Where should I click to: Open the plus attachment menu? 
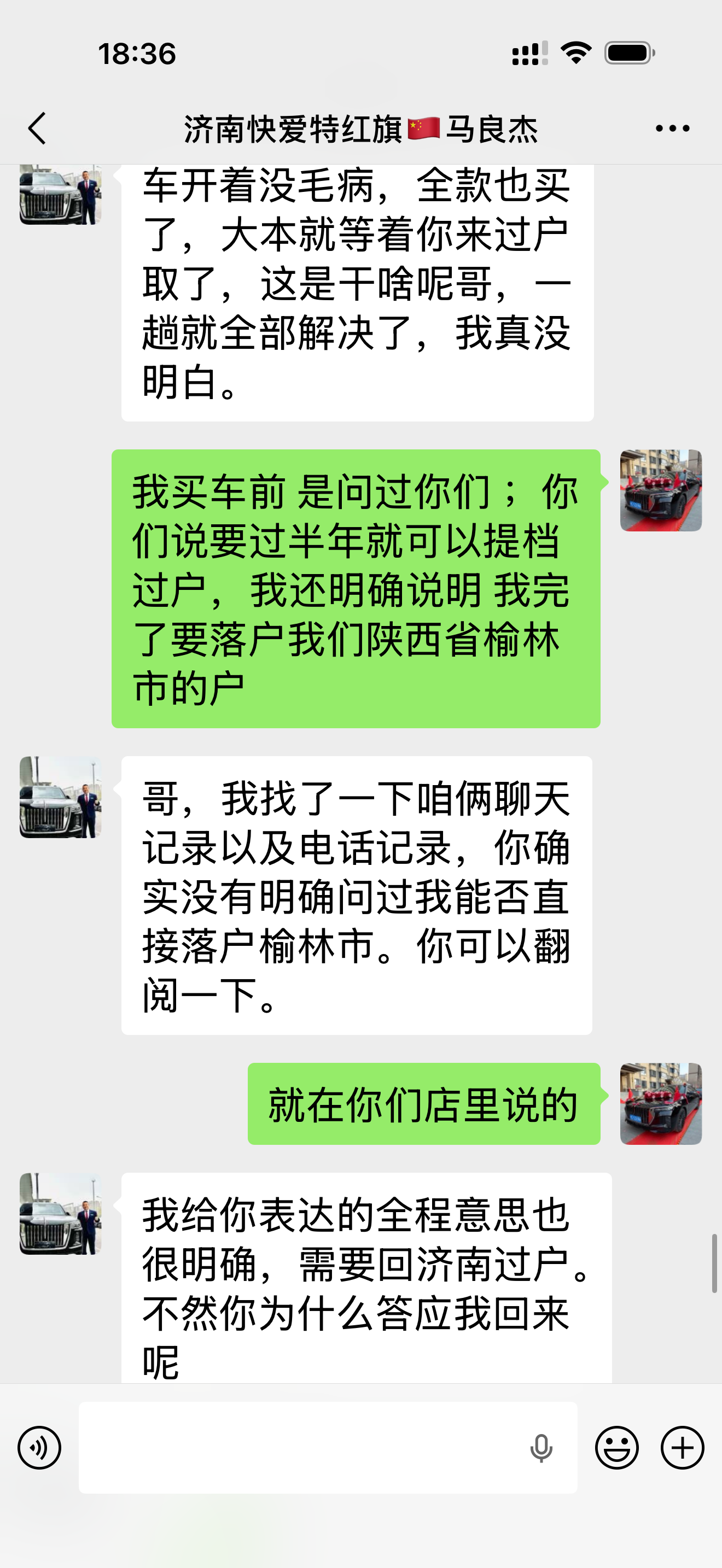[682, 1448]
